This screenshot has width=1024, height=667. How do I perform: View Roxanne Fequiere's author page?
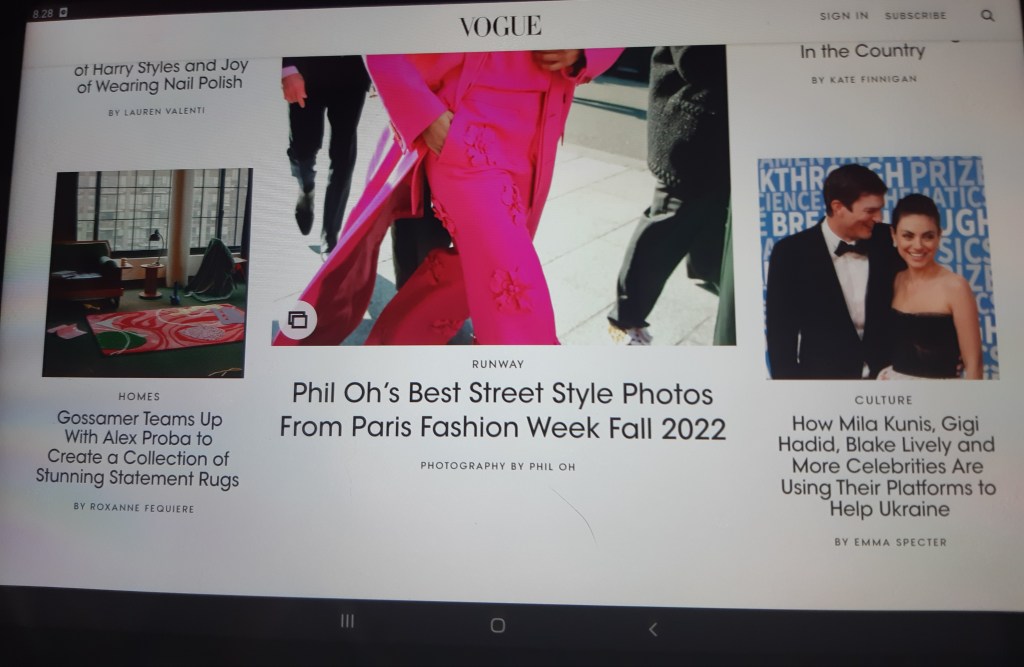click(134, 507)
